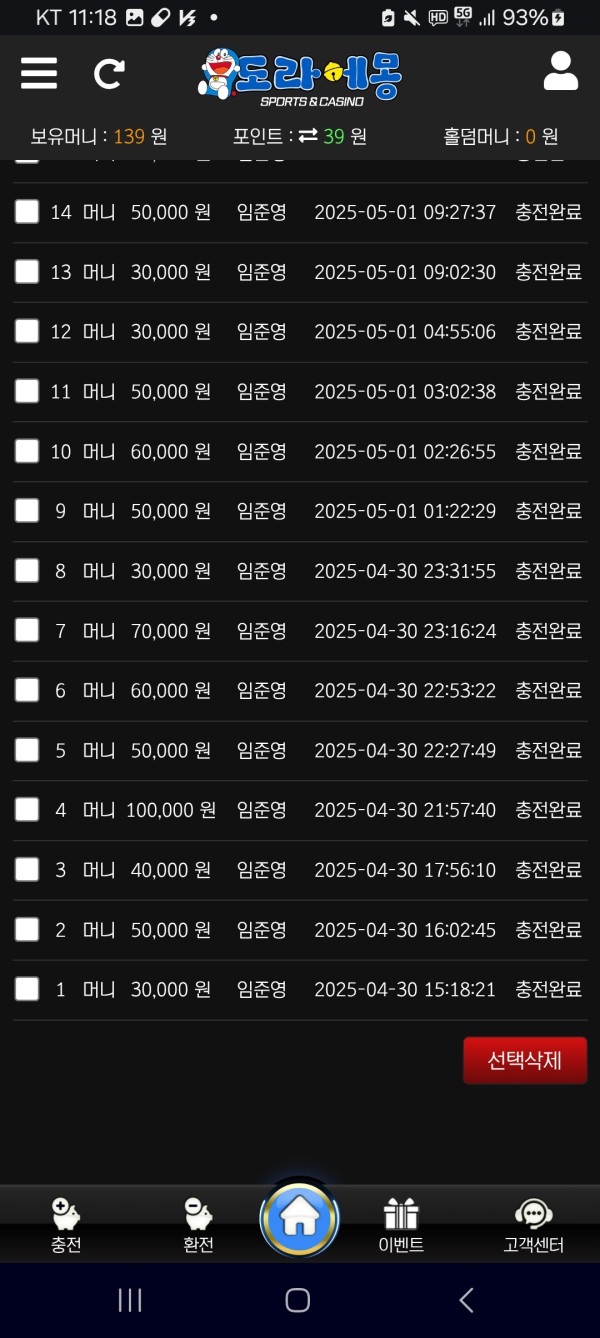The height and width of the screenshot is (1338, 600).
Task: Open the hamburger menu
Action: [x=39, y=73]
